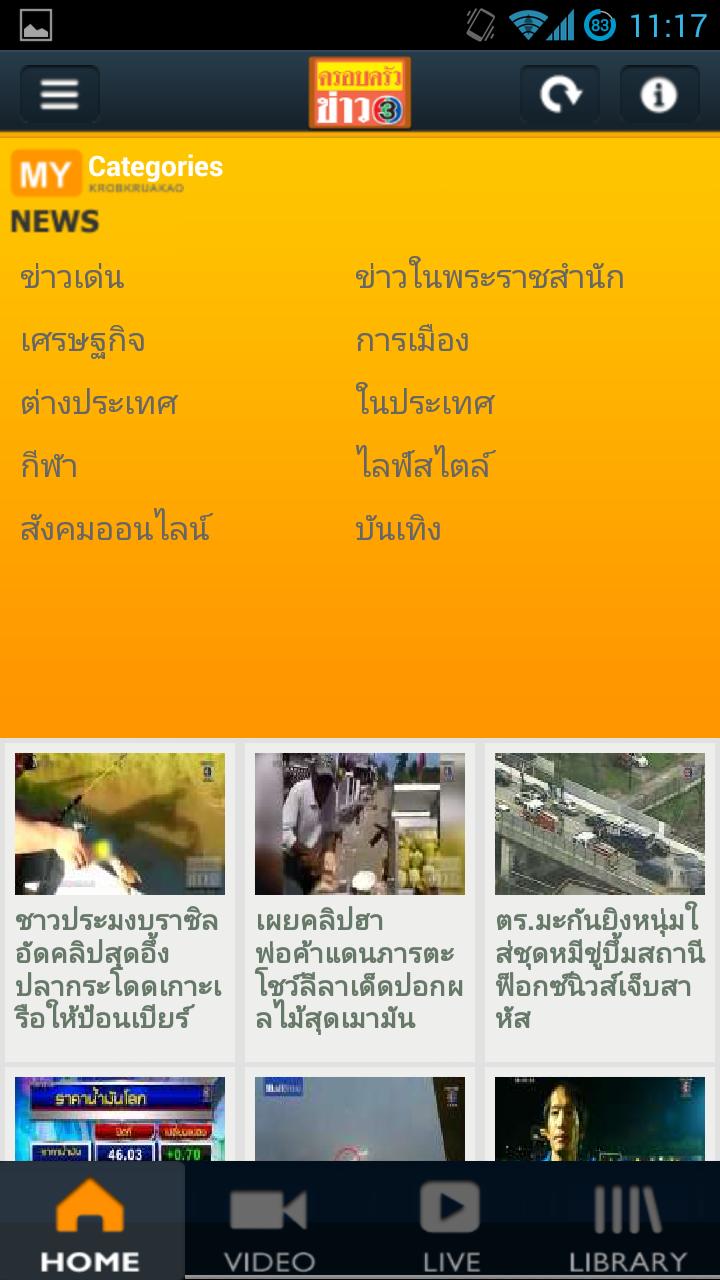The width and height of the screenshot is (720, 1280).
Task: Choose the เศรษฐกิจ category
Action: tap(83, 340)
